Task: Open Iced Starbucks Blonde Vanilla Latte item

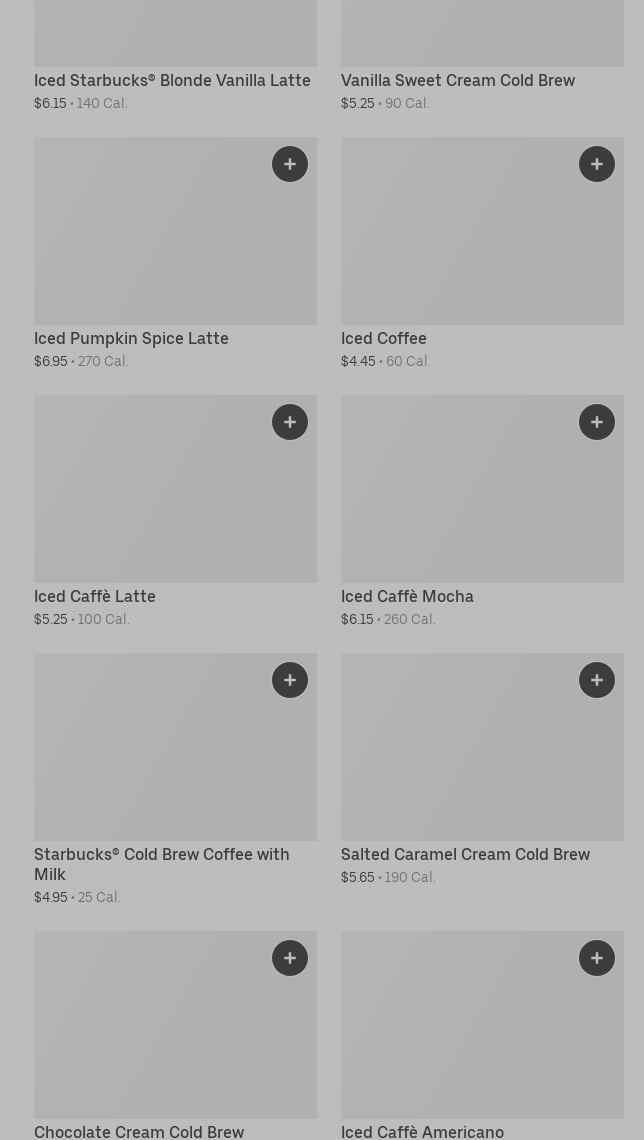Action: [x=172, y=80]
